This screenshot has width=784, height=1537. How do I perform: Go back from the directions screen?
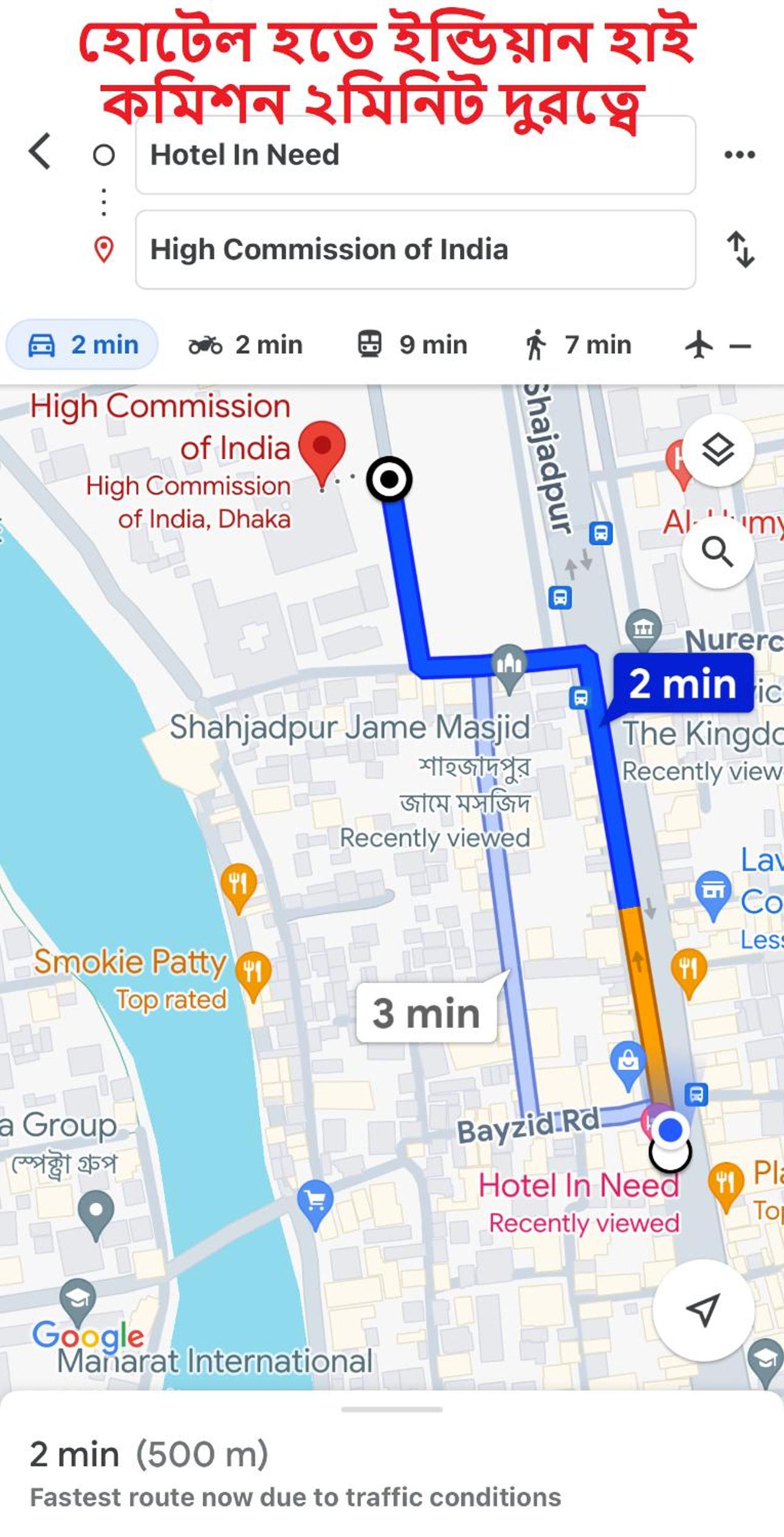pos(40,152)
